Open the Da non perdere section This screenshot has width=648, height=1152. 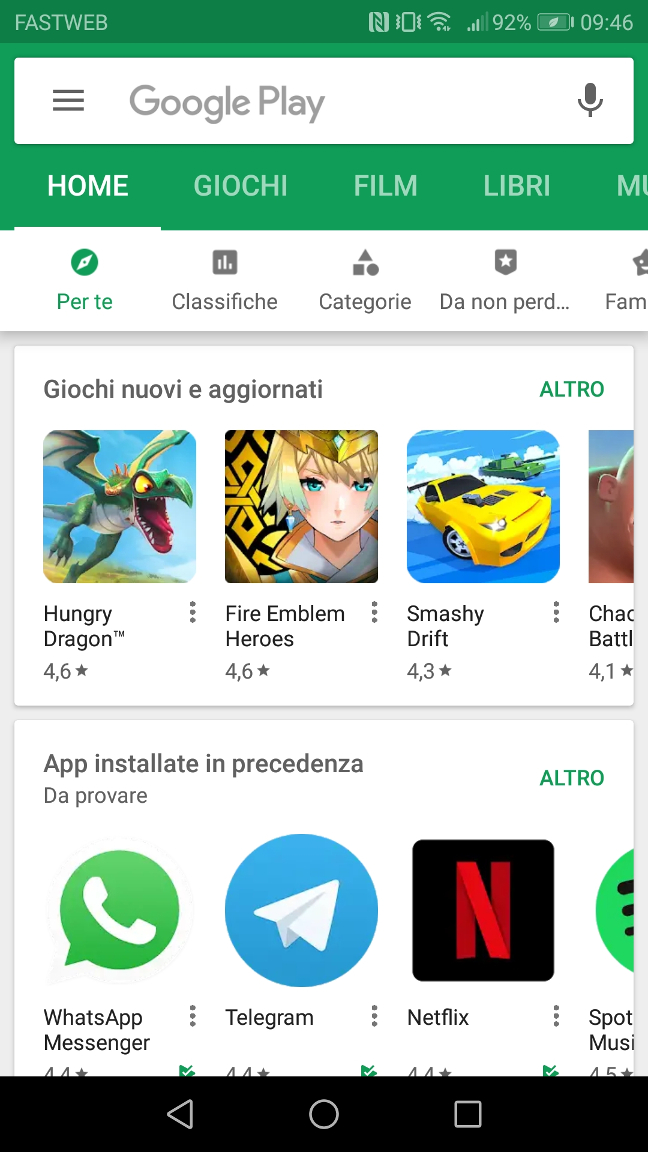tap(504, 281)
